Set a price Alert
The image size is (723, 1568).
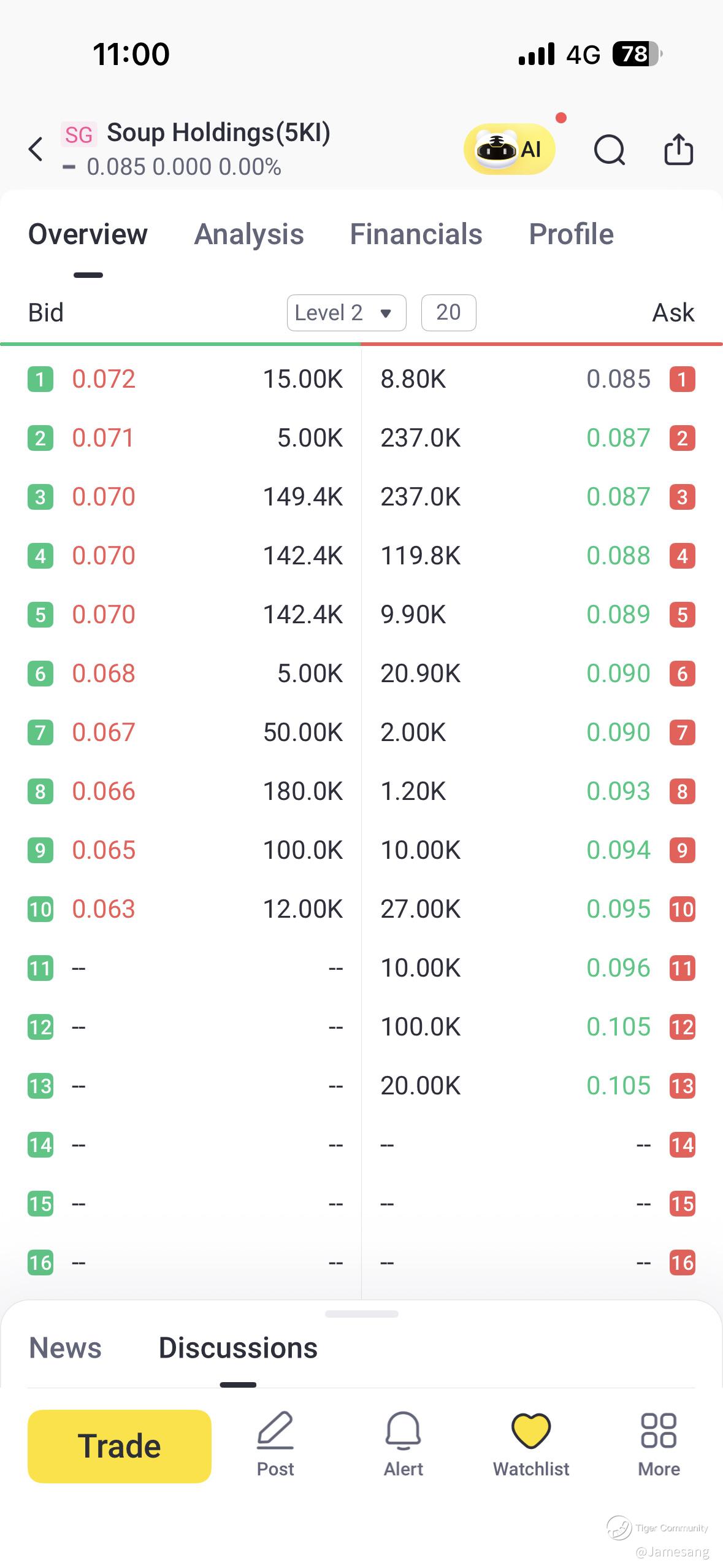pyautogui.click(x=403, y=1444)
